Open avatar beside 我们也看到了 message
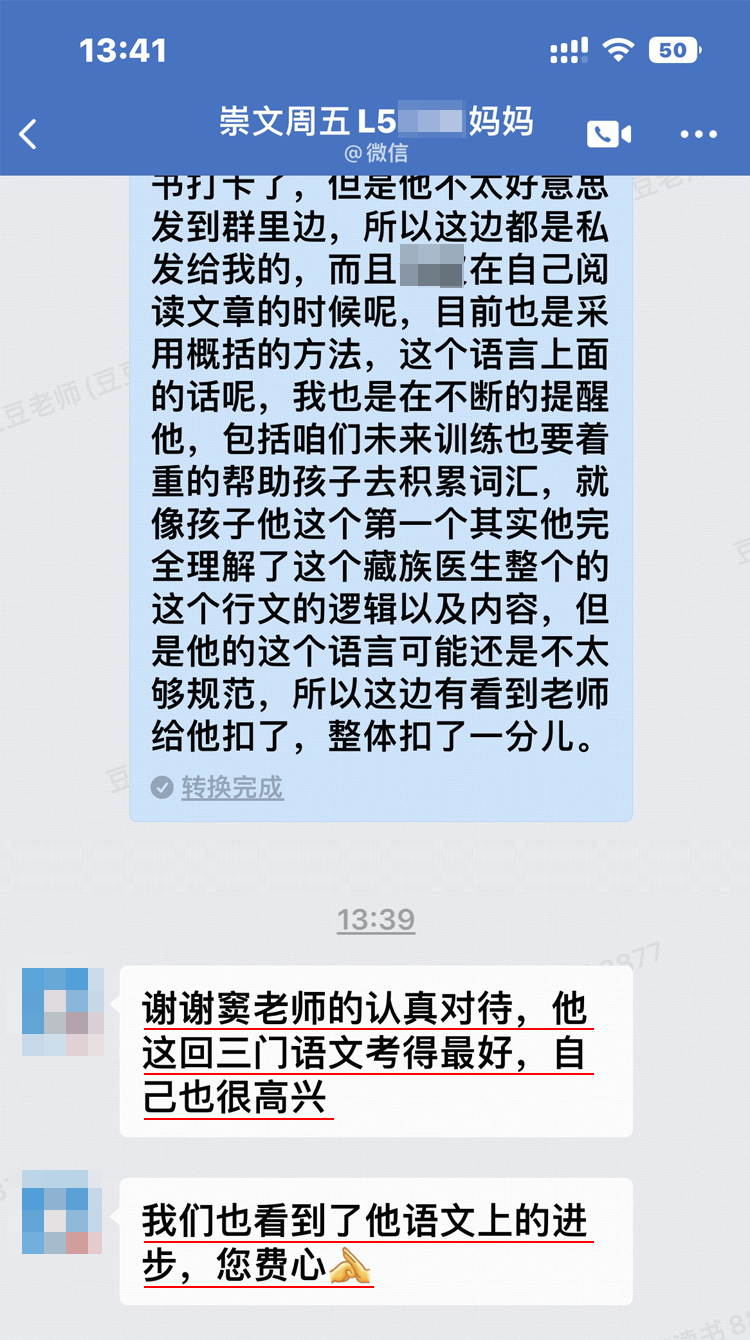Viewport: 750px width, 1340px height. point(62,1213)
